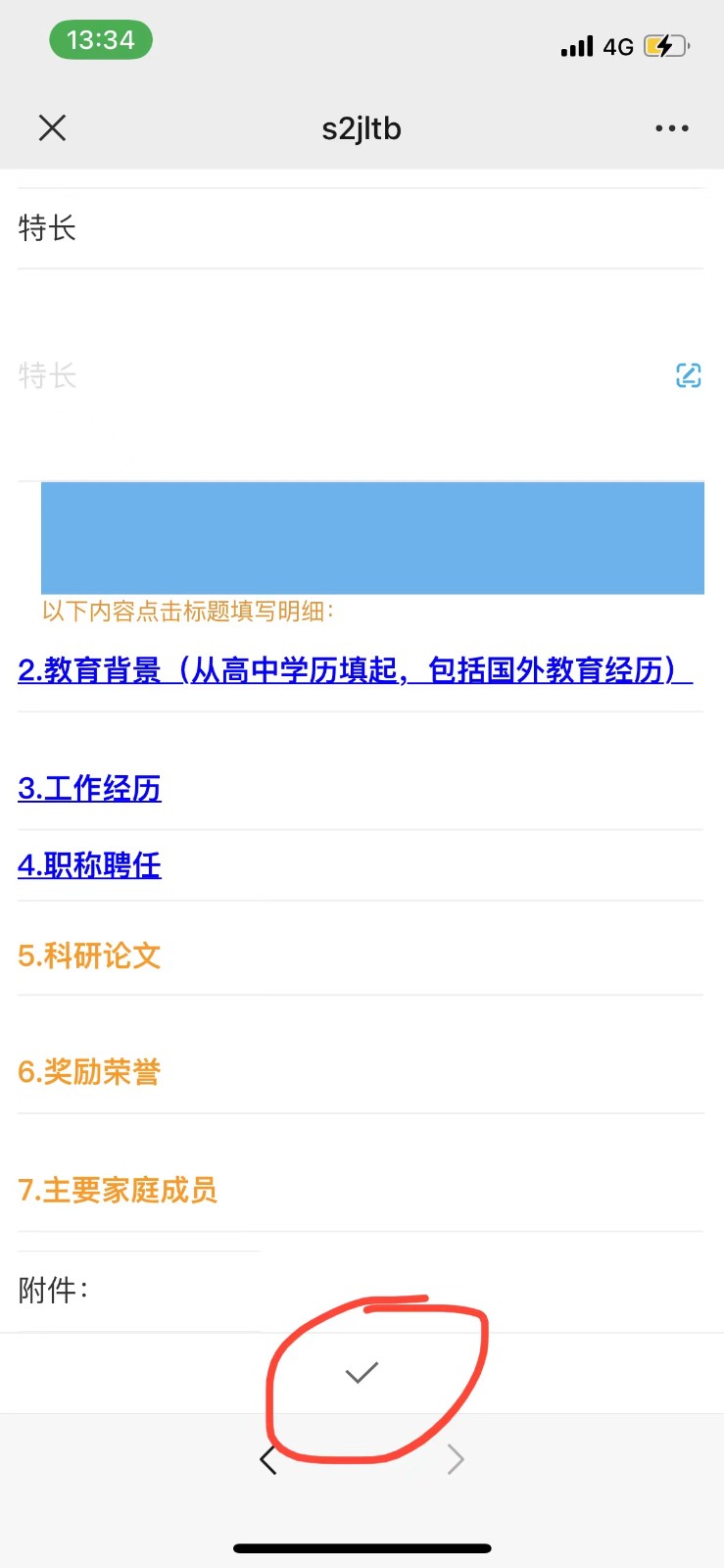Viewport: 724px width, 1568px height.
Task: Tap the scan icon beside 特长 field
Action: (x=689, y=374)
